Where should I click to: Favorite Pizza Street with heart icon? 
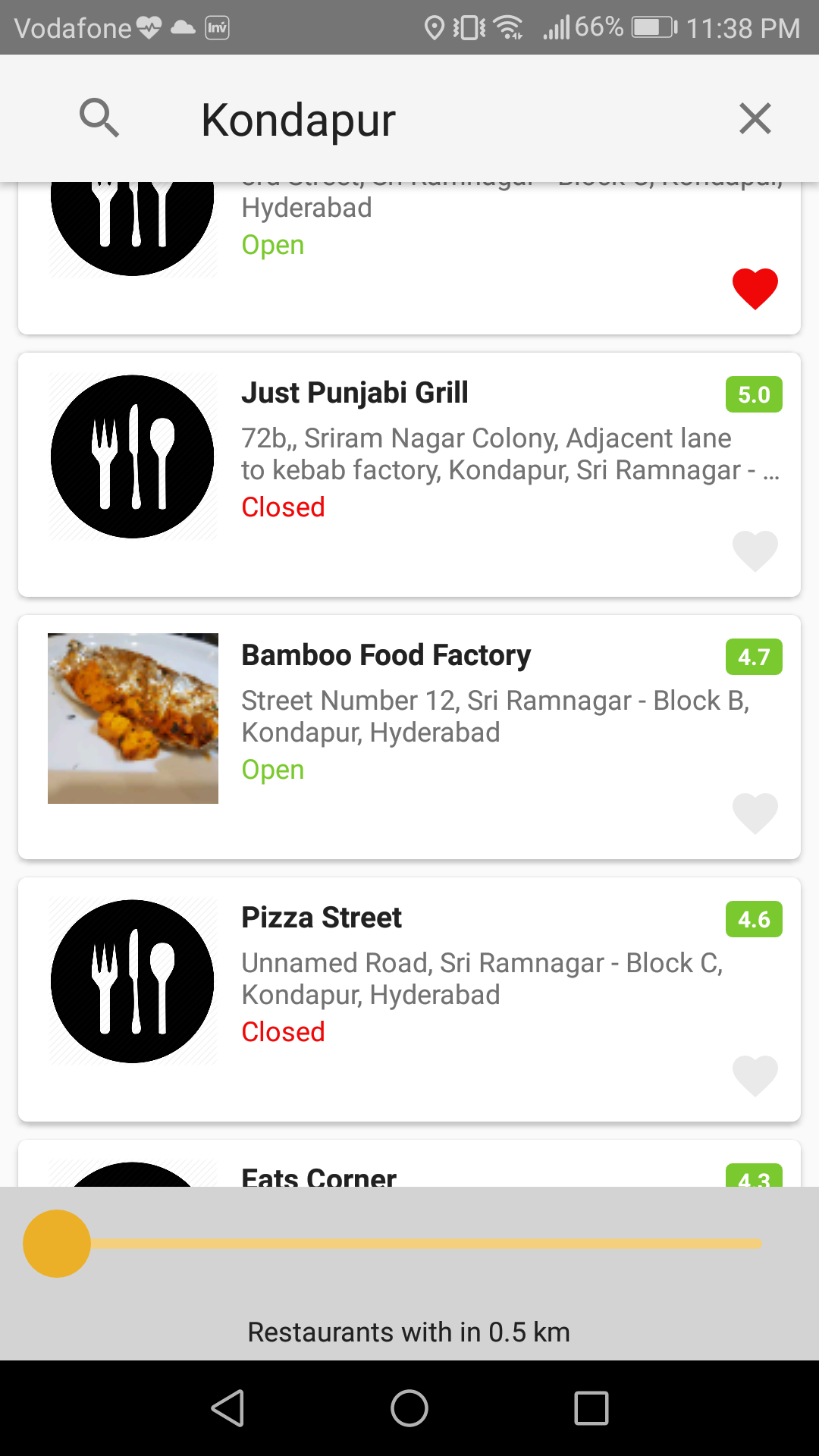tap(755, 1075)
